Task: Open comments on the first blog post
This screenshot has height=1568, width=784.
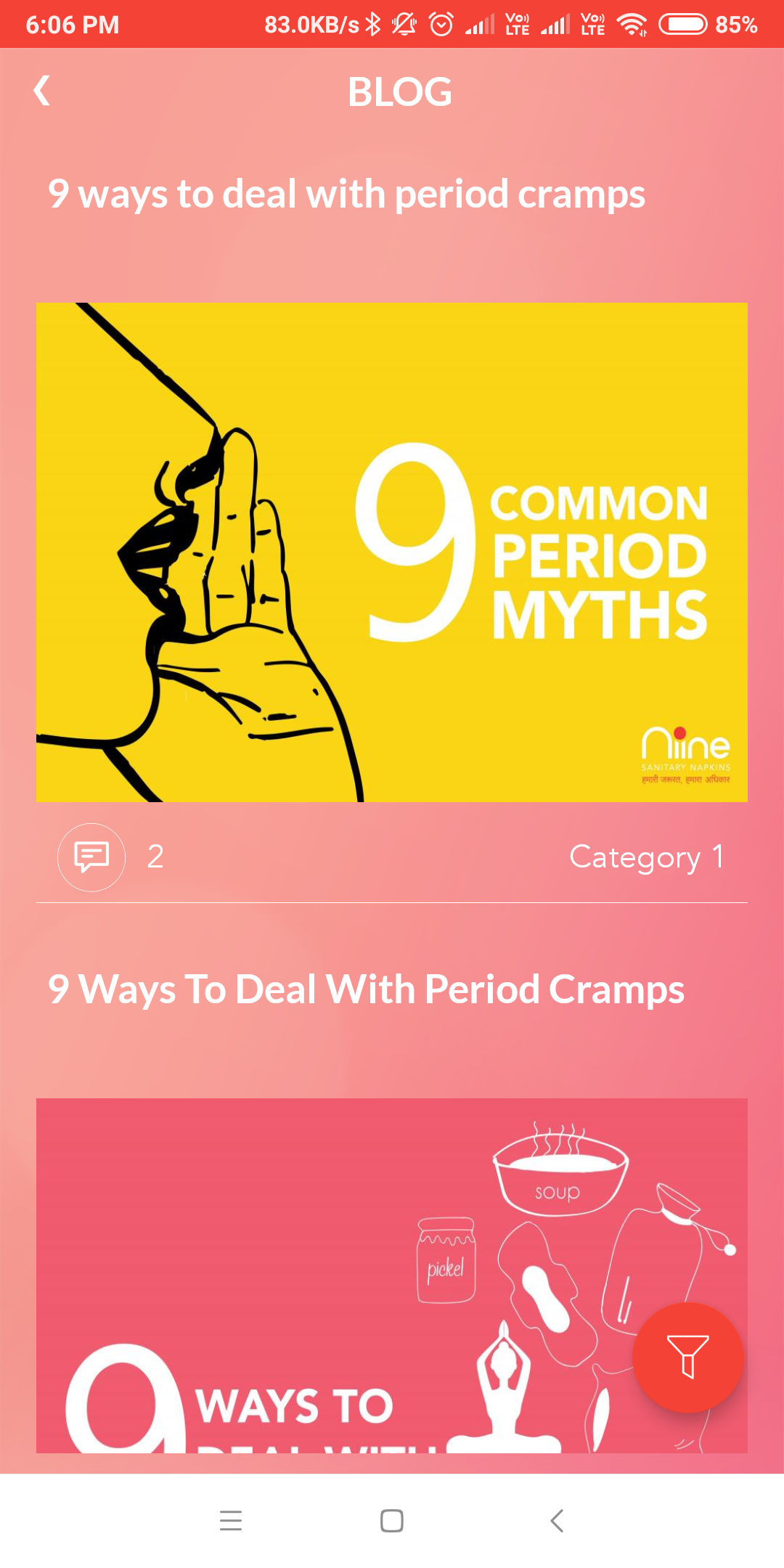Action: click(91, 857)
